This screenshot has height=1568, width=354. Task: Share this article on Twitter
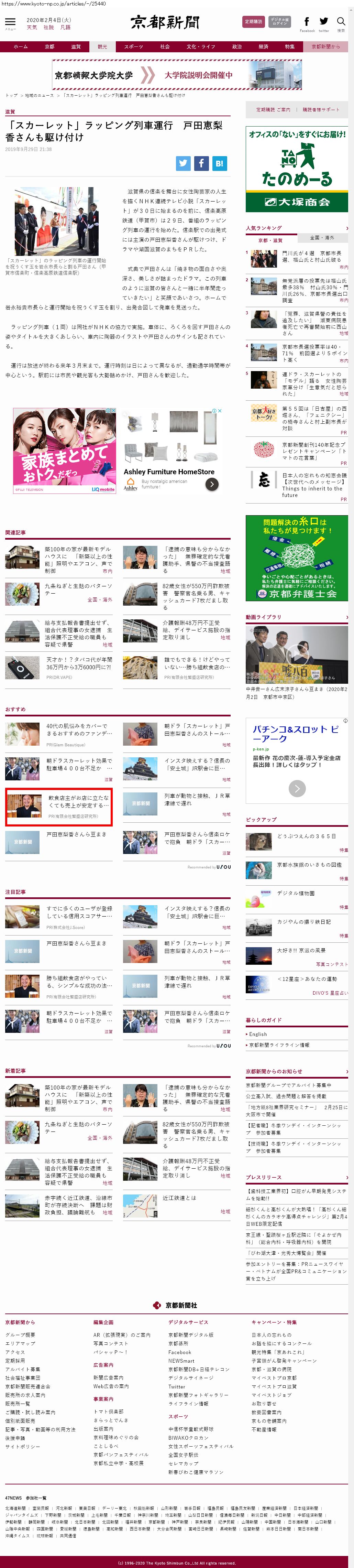pos(183,163)
